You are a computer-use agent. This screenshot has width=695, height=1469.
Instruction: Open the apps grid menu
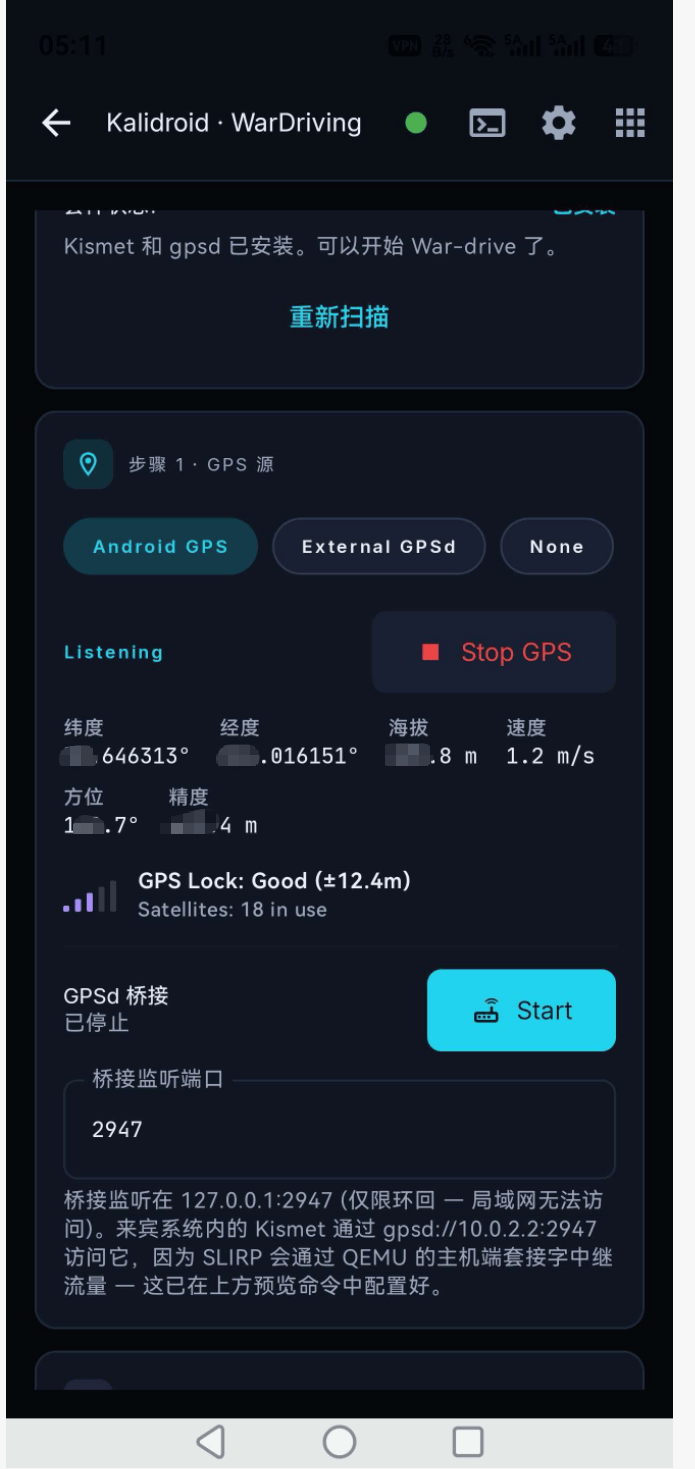(x=630, y=123)
